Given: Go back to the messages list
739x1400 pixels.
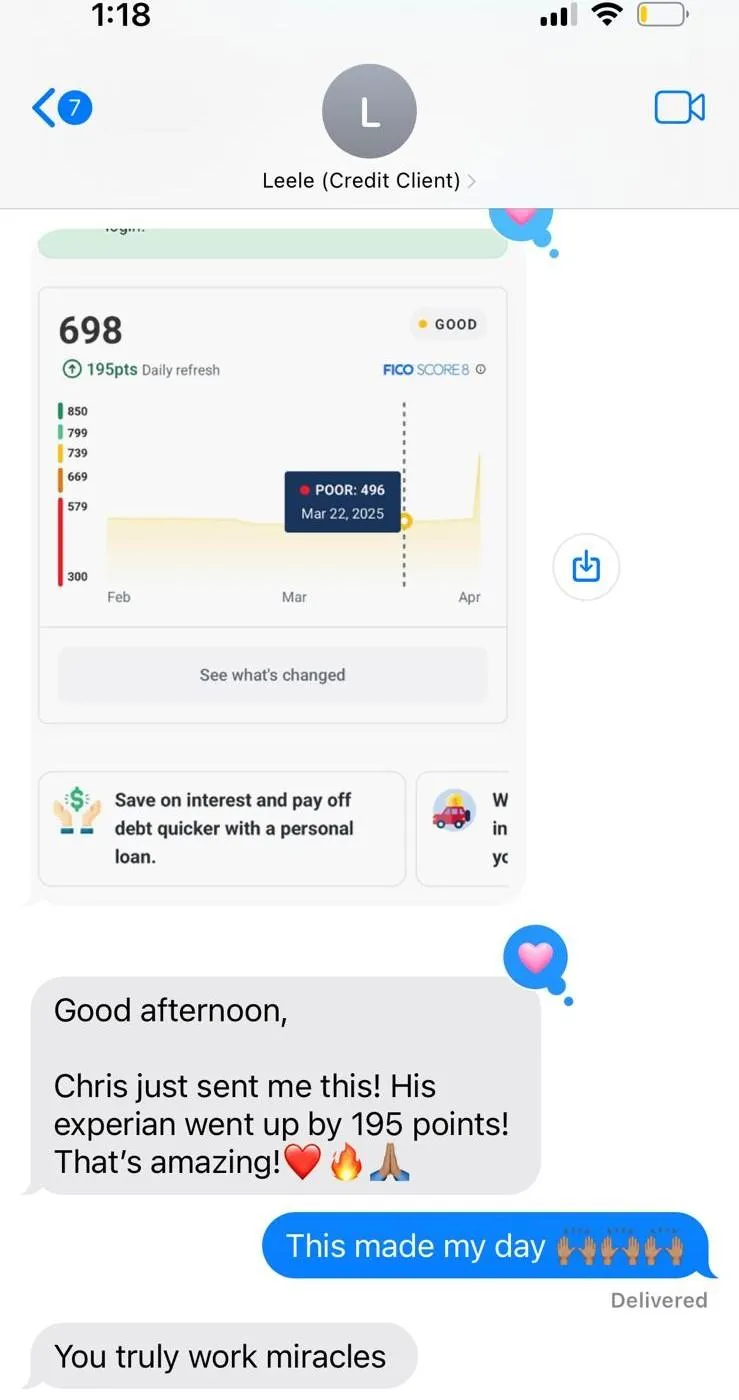Looking at the screenshot, I should tap(61, 108).
